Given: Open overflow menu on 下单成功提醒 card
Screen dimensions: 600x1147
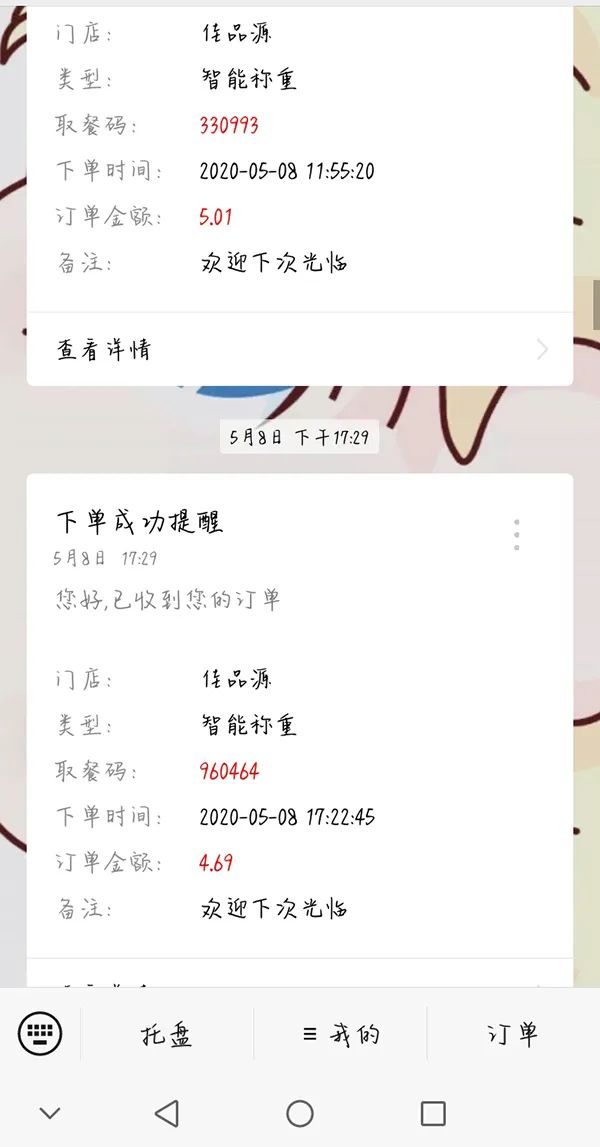Looking at the screenshot, I should coord(516,535).
